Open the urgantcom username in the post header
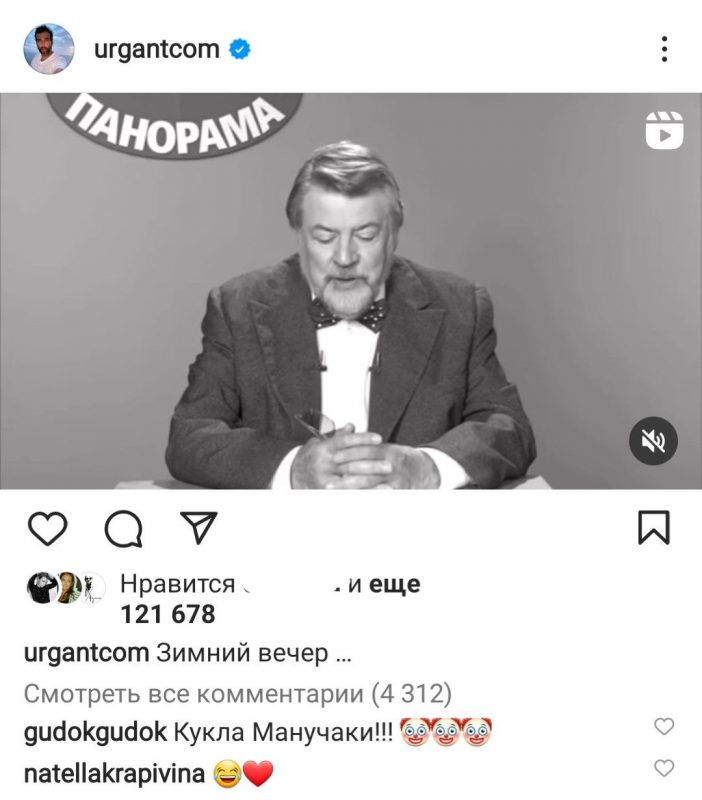This screenshot has height=800, width=702. click(x=156, y=49)
